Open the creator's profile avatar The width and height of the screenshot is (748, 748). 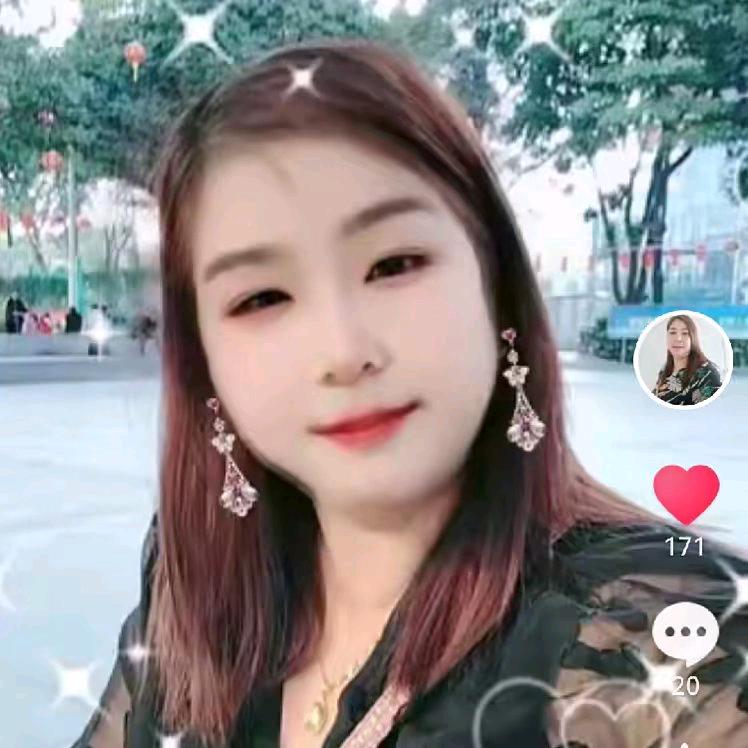(684, 360)
